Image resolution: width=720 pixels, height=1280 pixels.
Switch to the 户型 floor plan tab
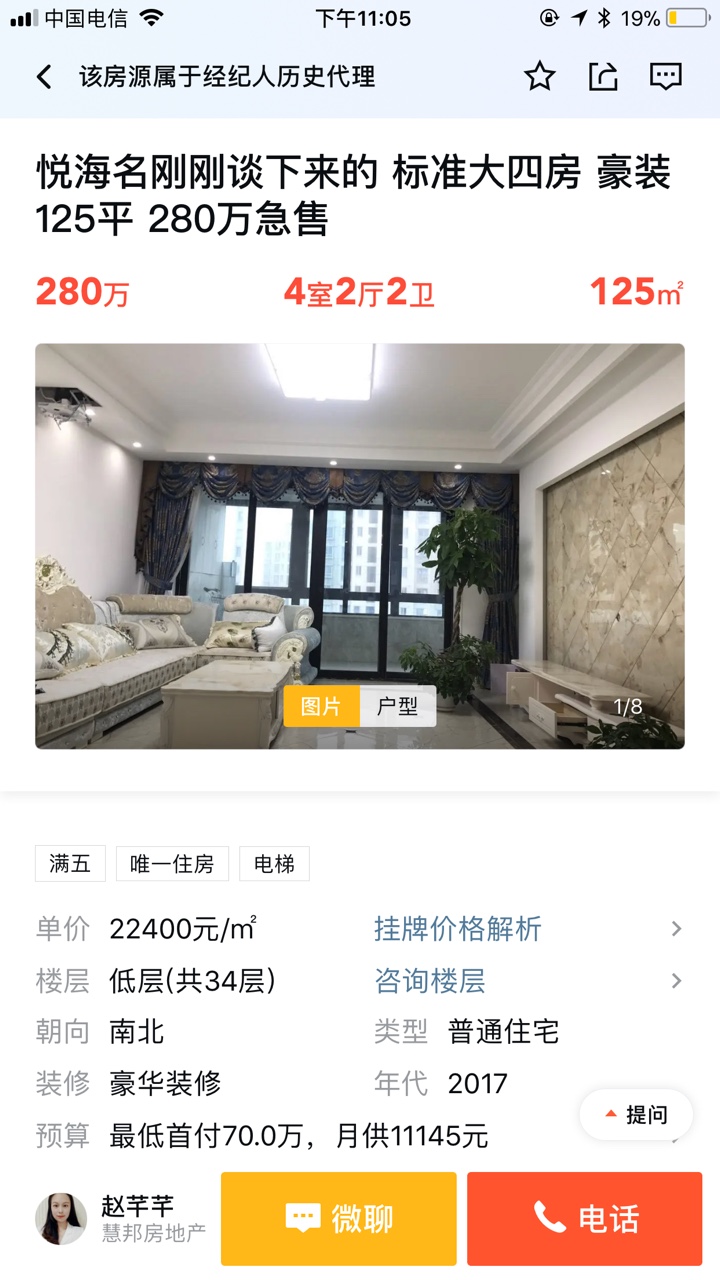[397, 707]
